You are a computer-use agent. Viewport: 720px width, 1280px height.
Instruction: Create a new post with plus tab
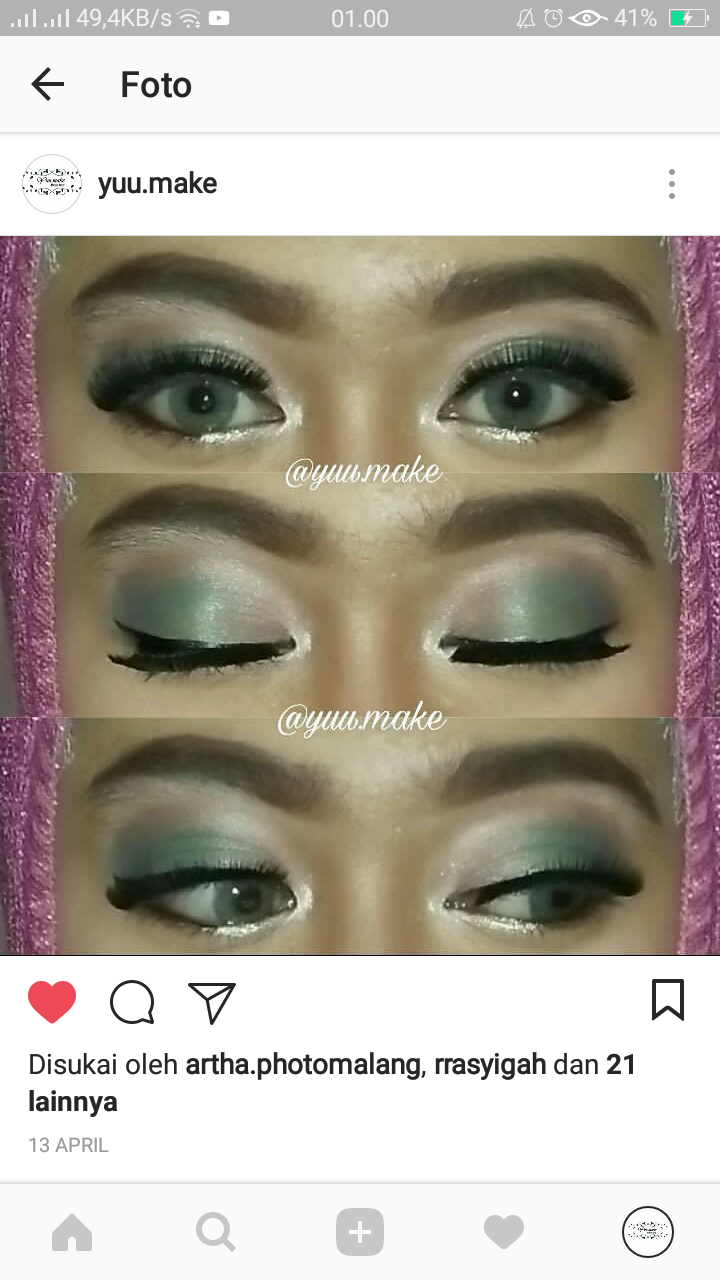(360, 1232)
